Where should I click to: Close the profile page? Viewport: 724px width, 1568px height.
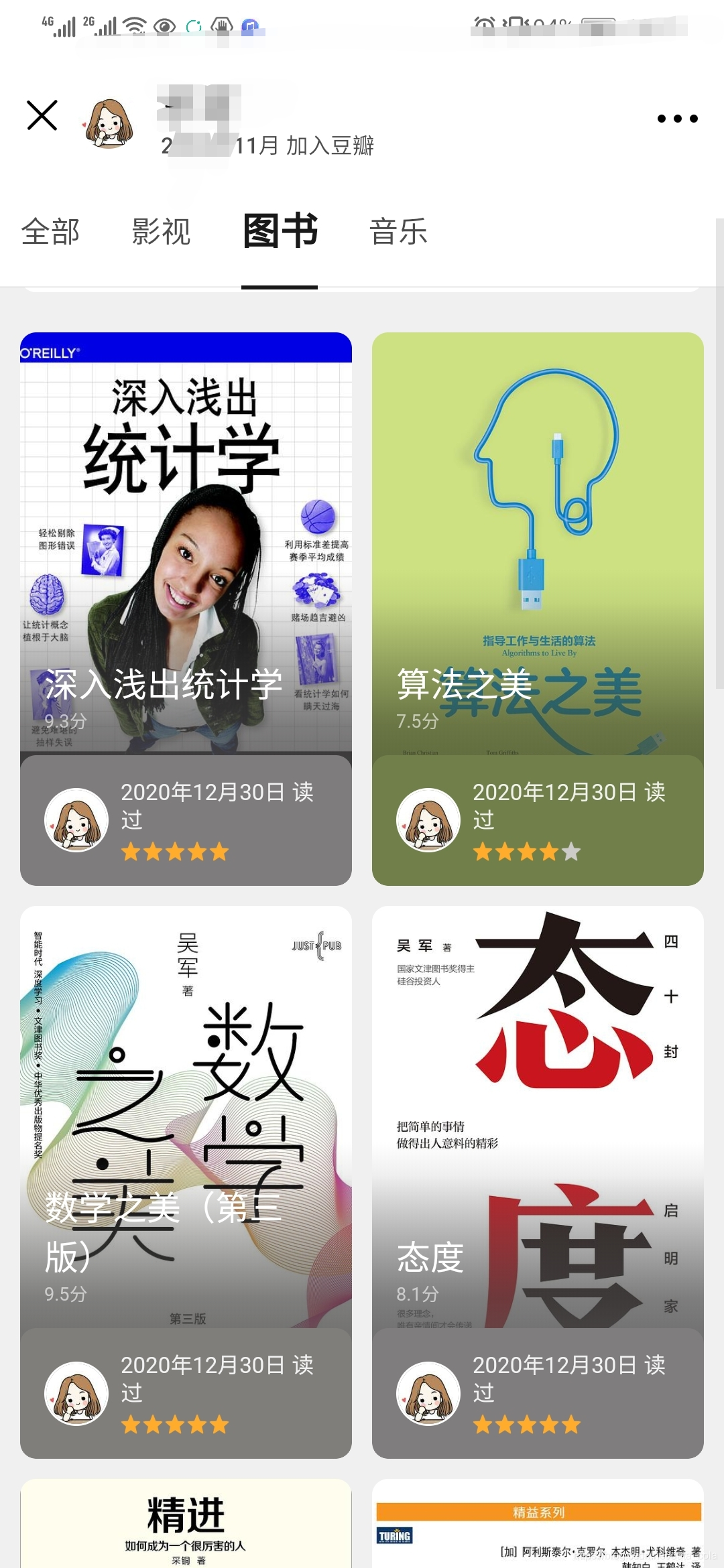pyautogui.click(x=42, y=115)
